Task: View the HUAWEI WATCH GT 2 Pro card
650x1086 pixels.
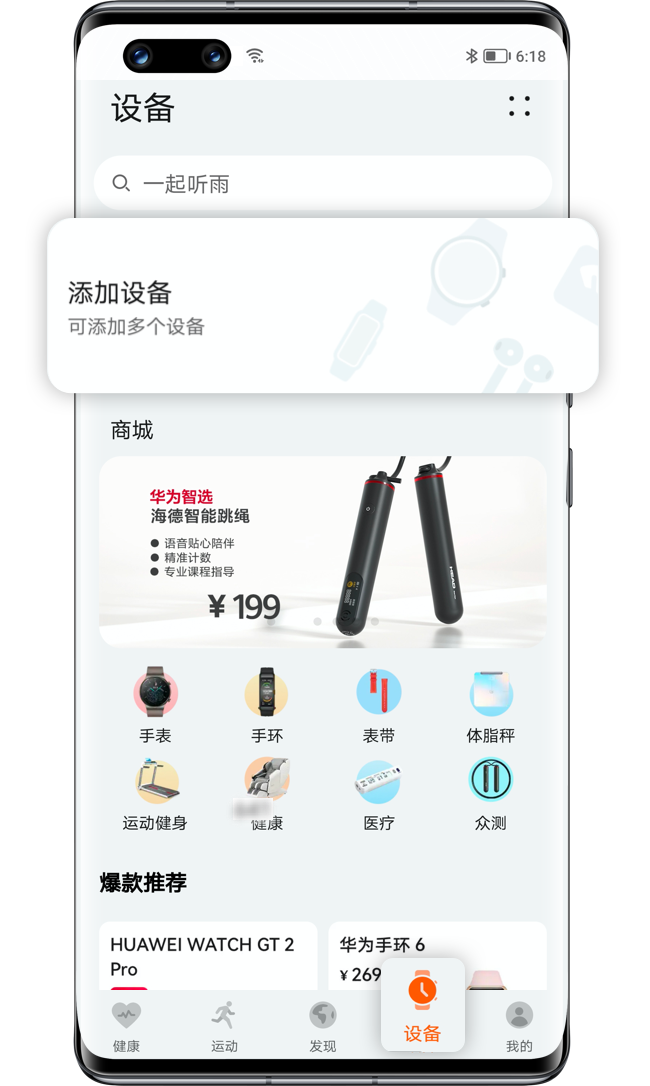Action: (208, 955)
